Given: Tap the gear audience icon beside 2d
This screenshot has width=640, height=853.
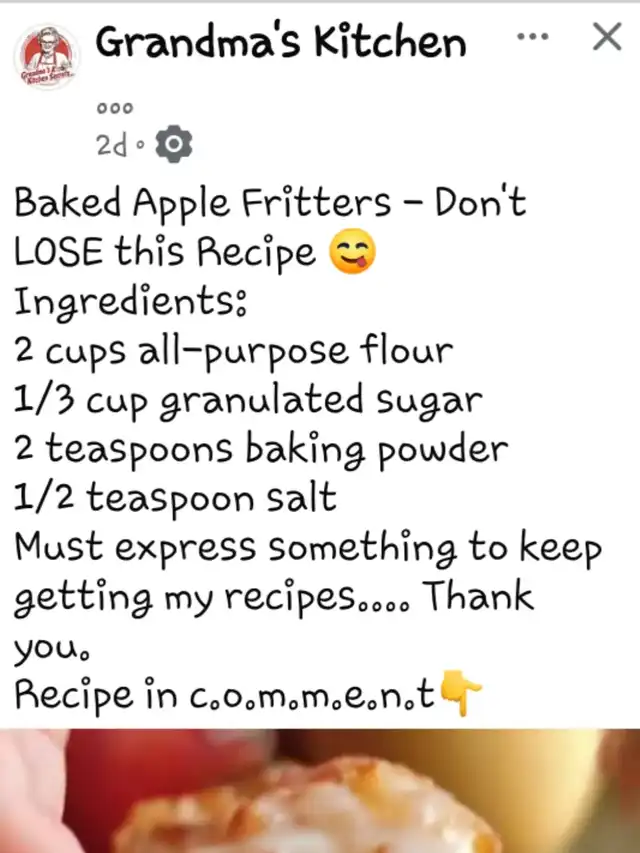Looking at the screenshot, I should tap(174, 144).
